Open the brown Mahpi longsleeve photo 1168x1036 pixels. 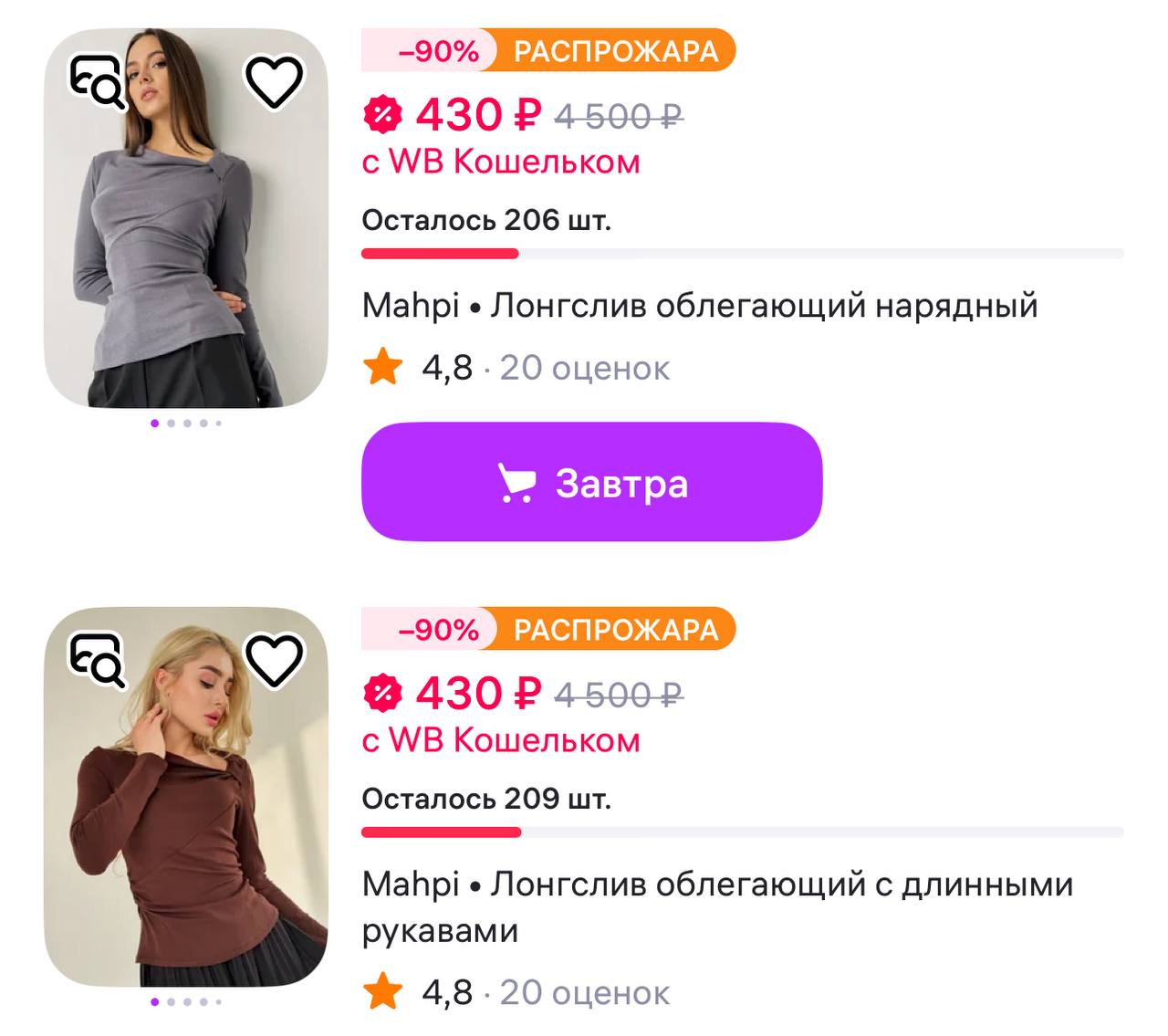185,821
